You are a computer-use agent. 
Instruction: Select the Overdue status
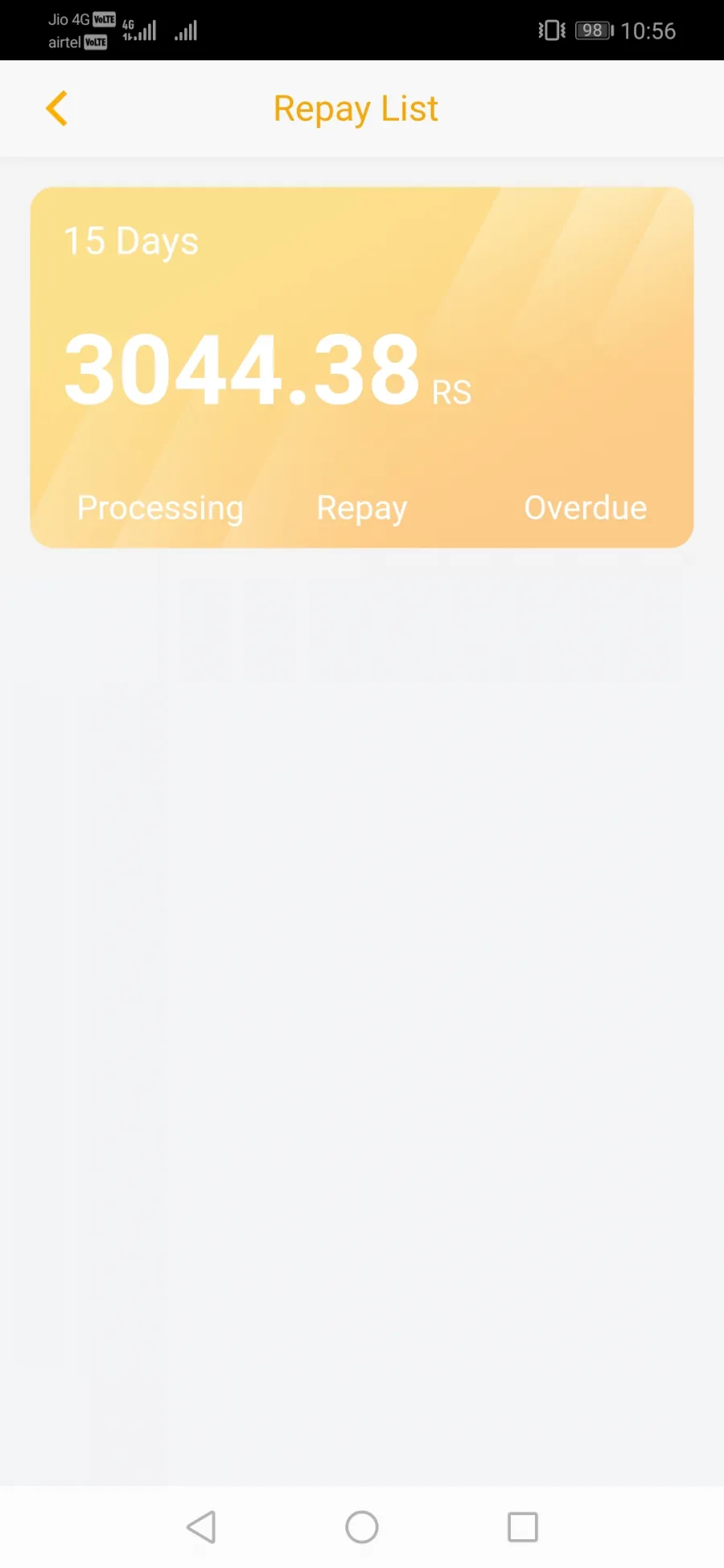(585, 507)
